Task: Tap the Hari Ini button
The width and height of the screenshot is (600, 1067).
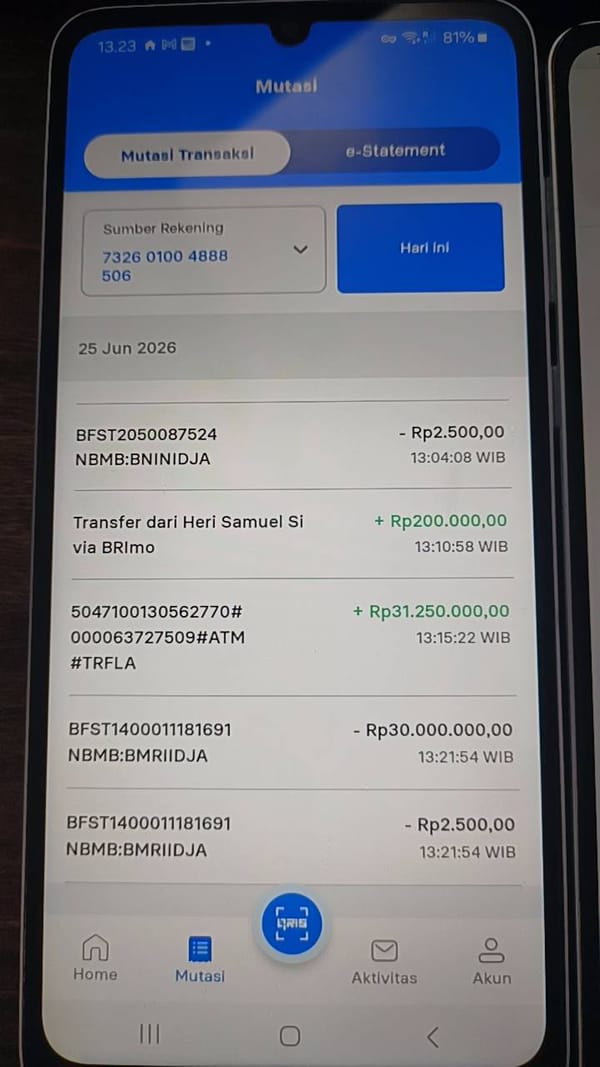Action: (420, 248)
